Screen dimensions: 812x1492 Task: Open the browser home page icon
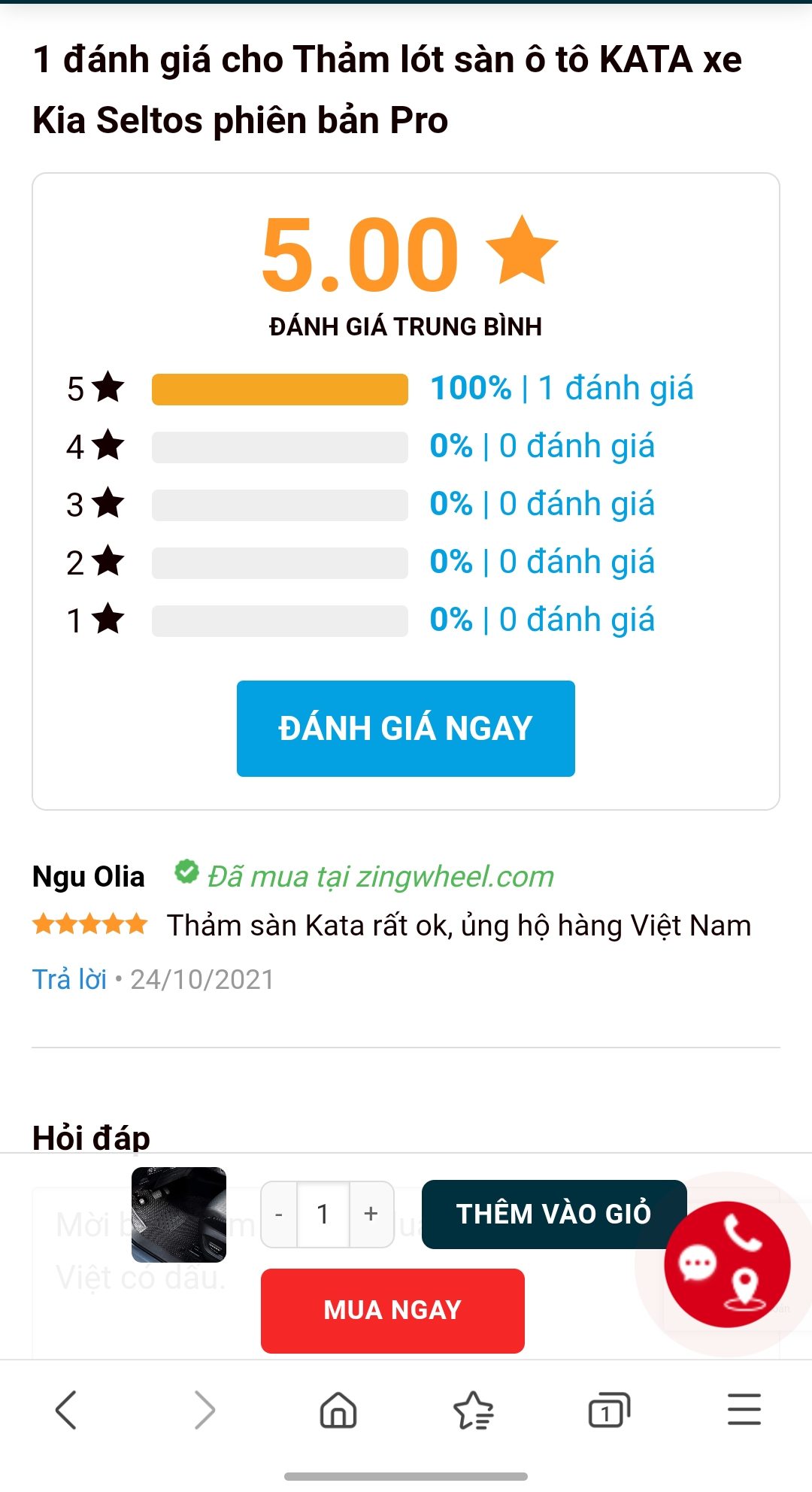click(338, 1409)
